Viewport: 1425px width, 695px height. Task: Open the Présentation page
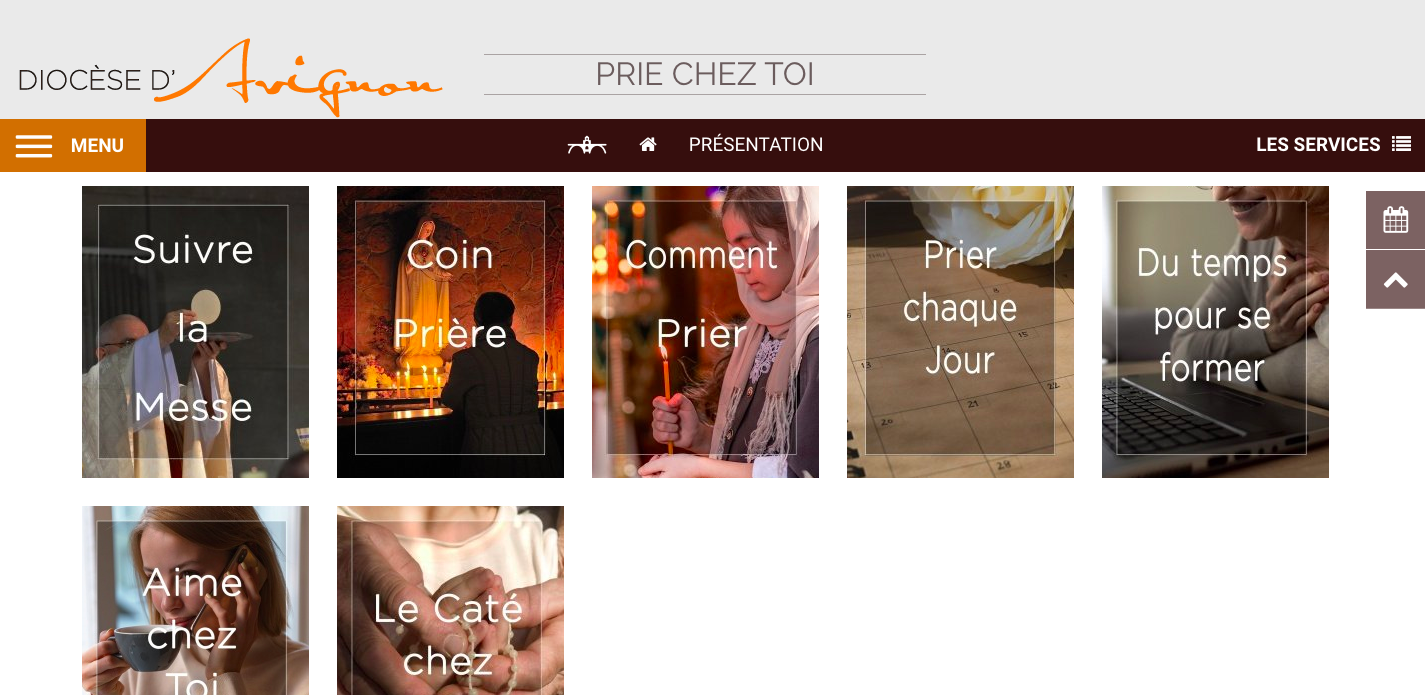point(755,145)
